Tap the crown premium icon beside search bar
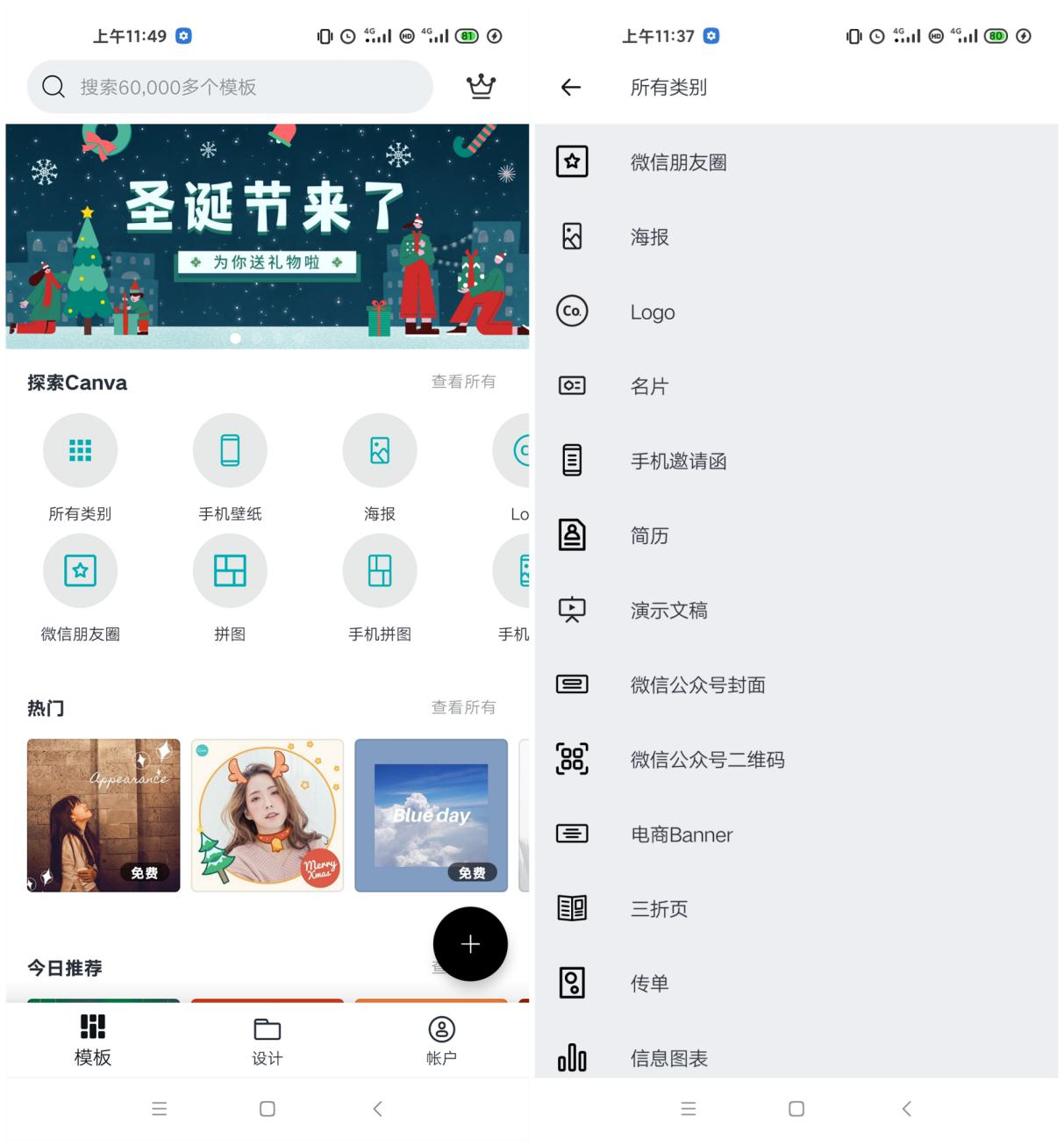This screenshot has width=1064, height=1146. click(481, 86)
